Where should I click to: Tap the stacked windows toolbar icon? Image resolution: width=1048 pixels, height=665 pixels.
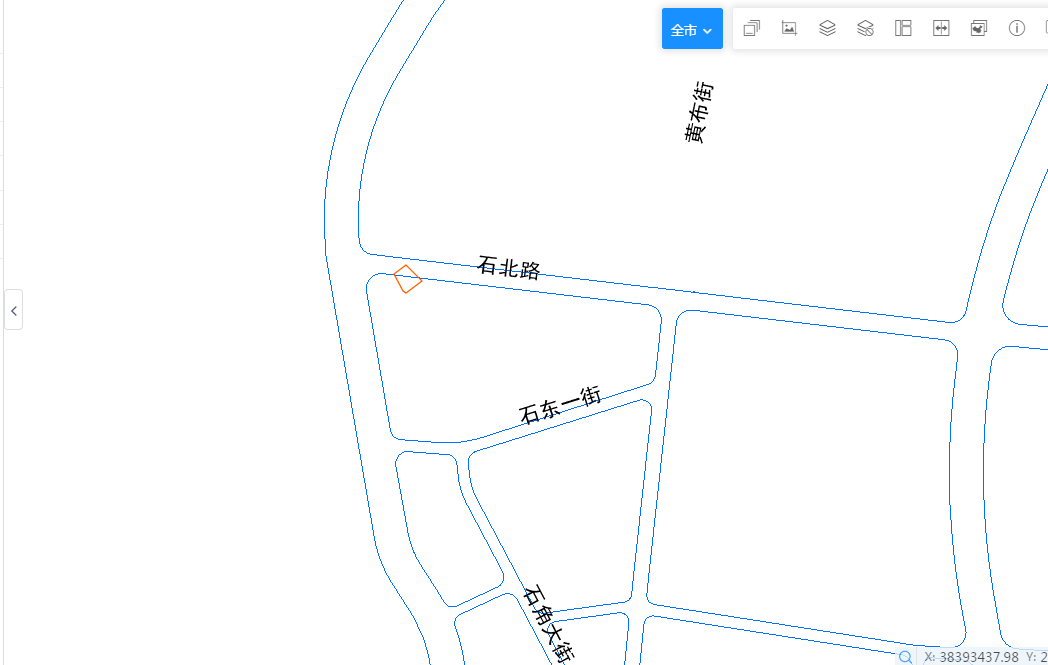pos(751,28)
